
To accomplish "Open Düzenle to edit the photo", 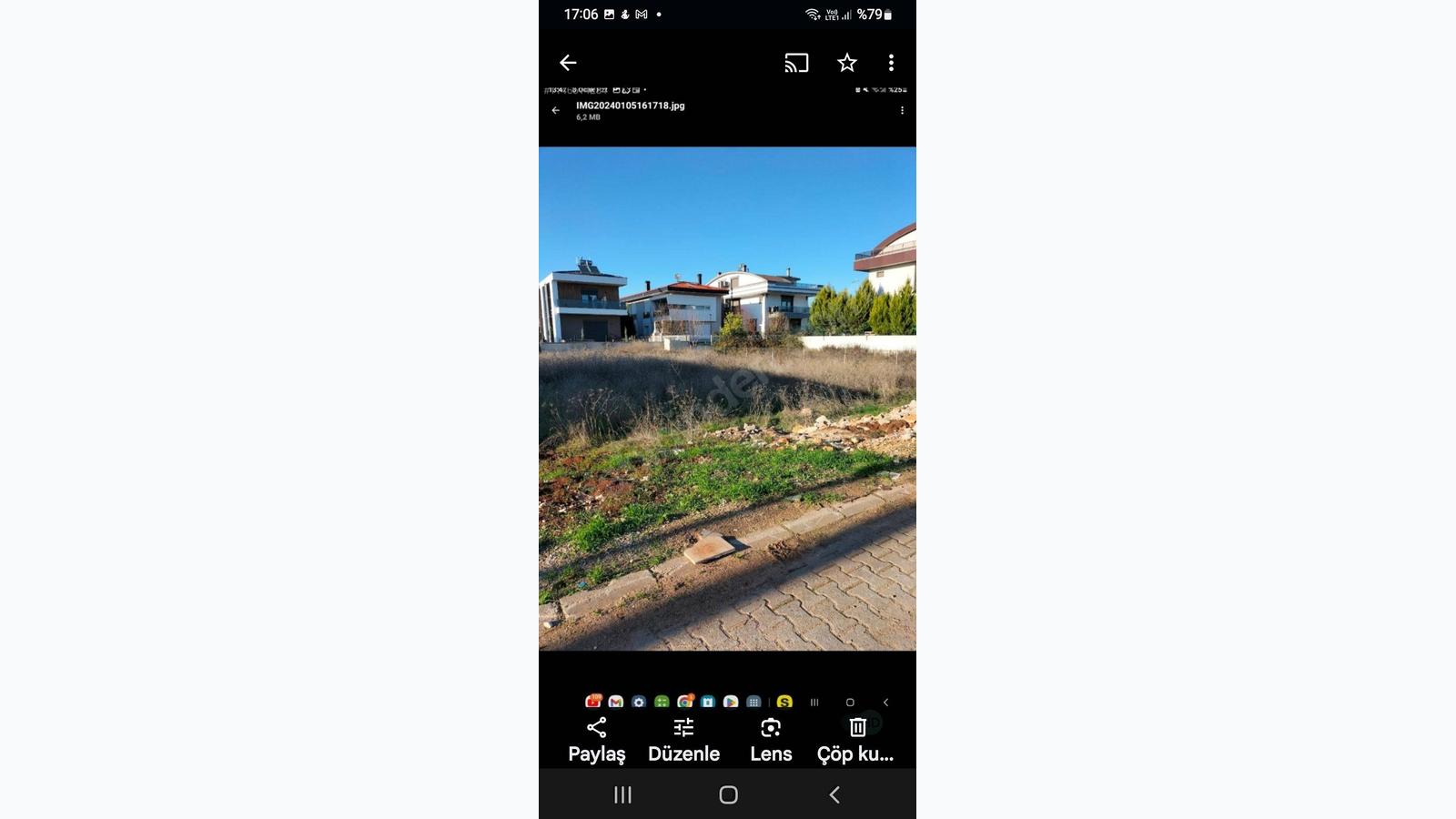I will click(683, 739).
